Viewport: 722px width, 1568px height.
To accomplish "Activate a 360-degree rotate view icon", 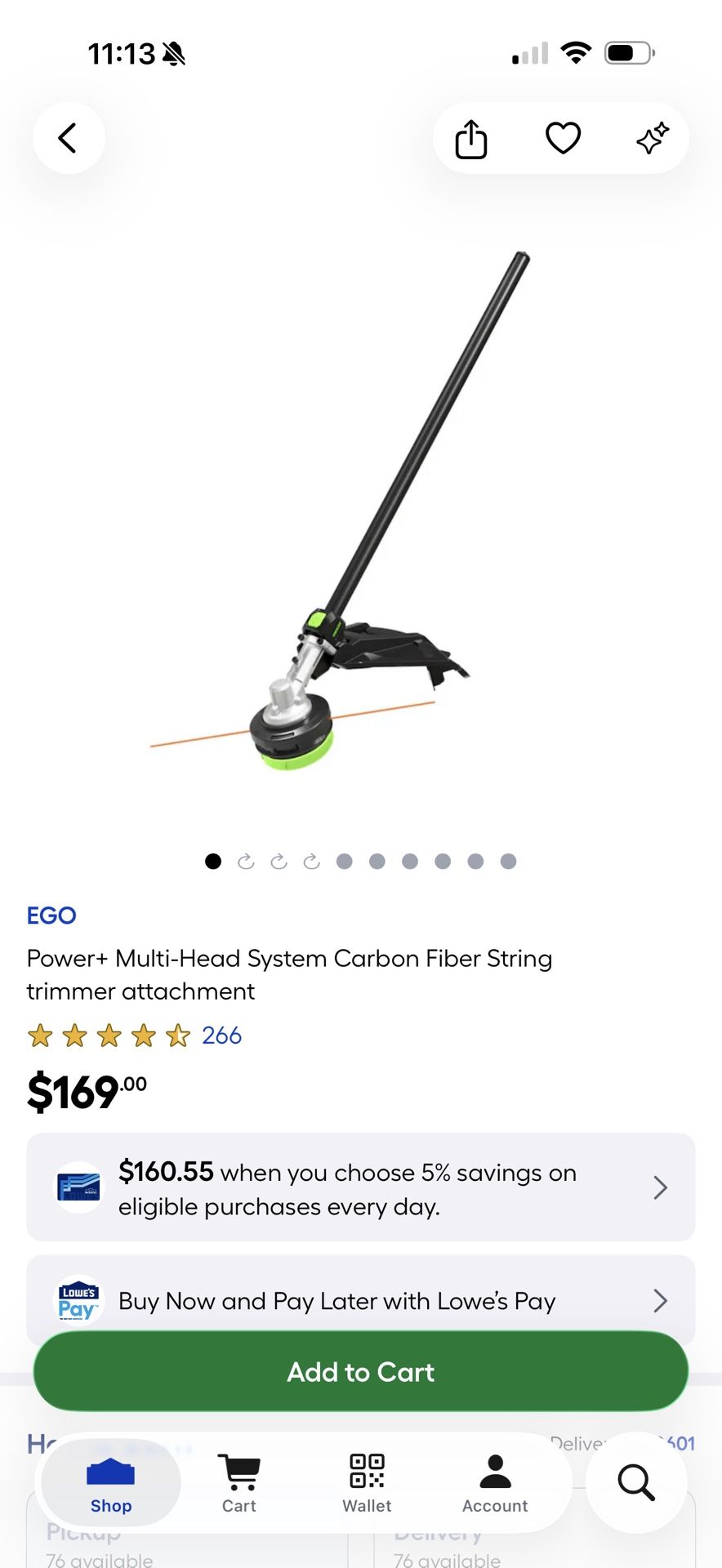I will click(246, 862).
